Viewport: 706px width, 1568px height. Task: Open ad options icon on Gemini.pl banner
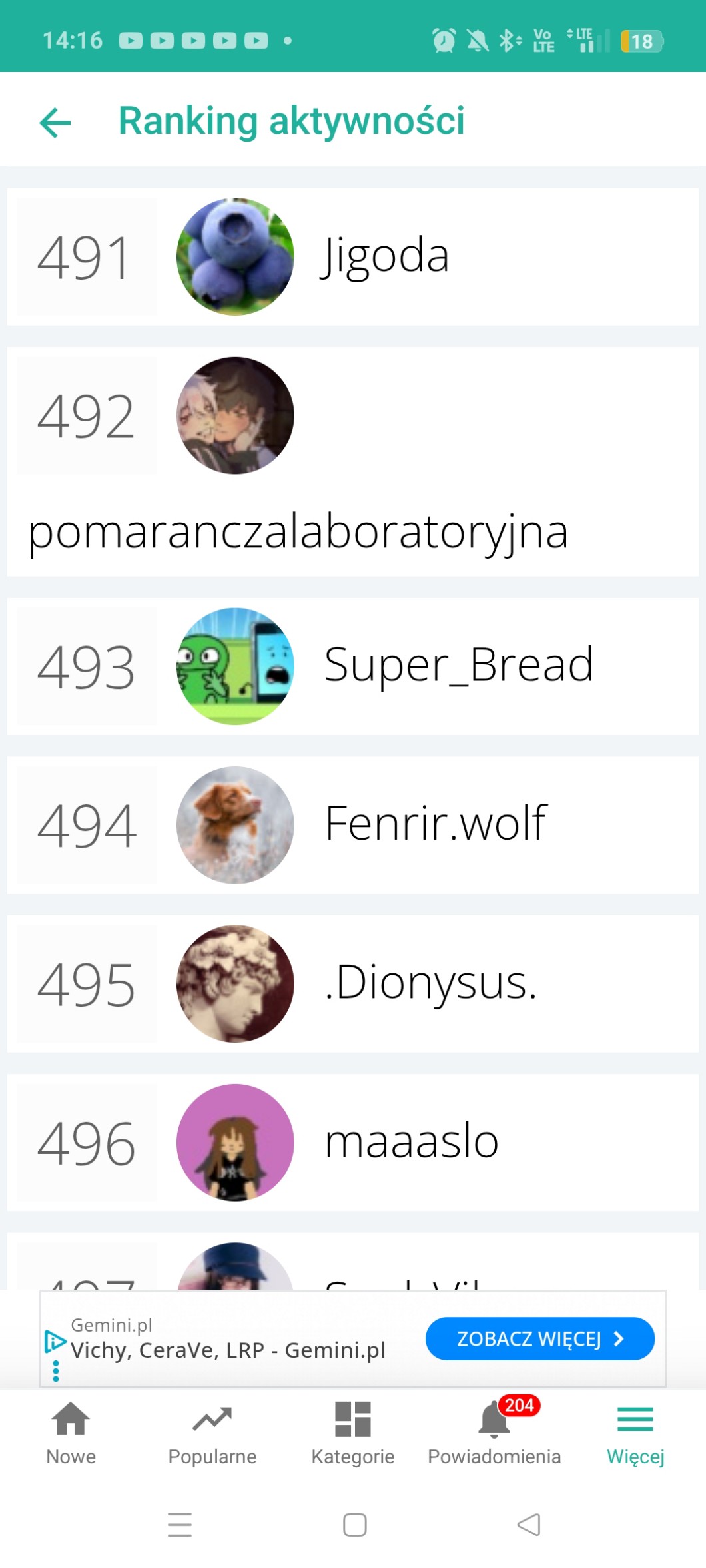tap(55, 1370)
